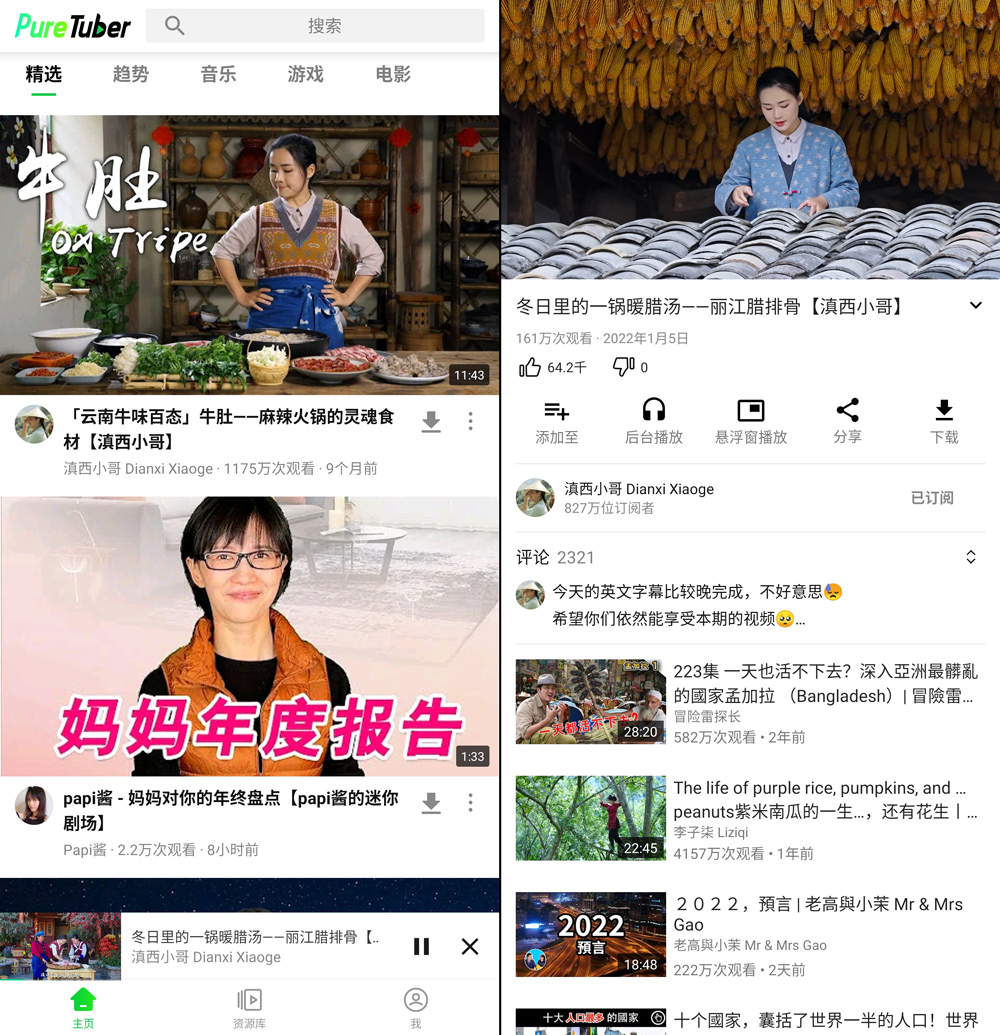Share this video via 分享
The height and width of the screenshot is (1035, 1000).
point(847,421)
